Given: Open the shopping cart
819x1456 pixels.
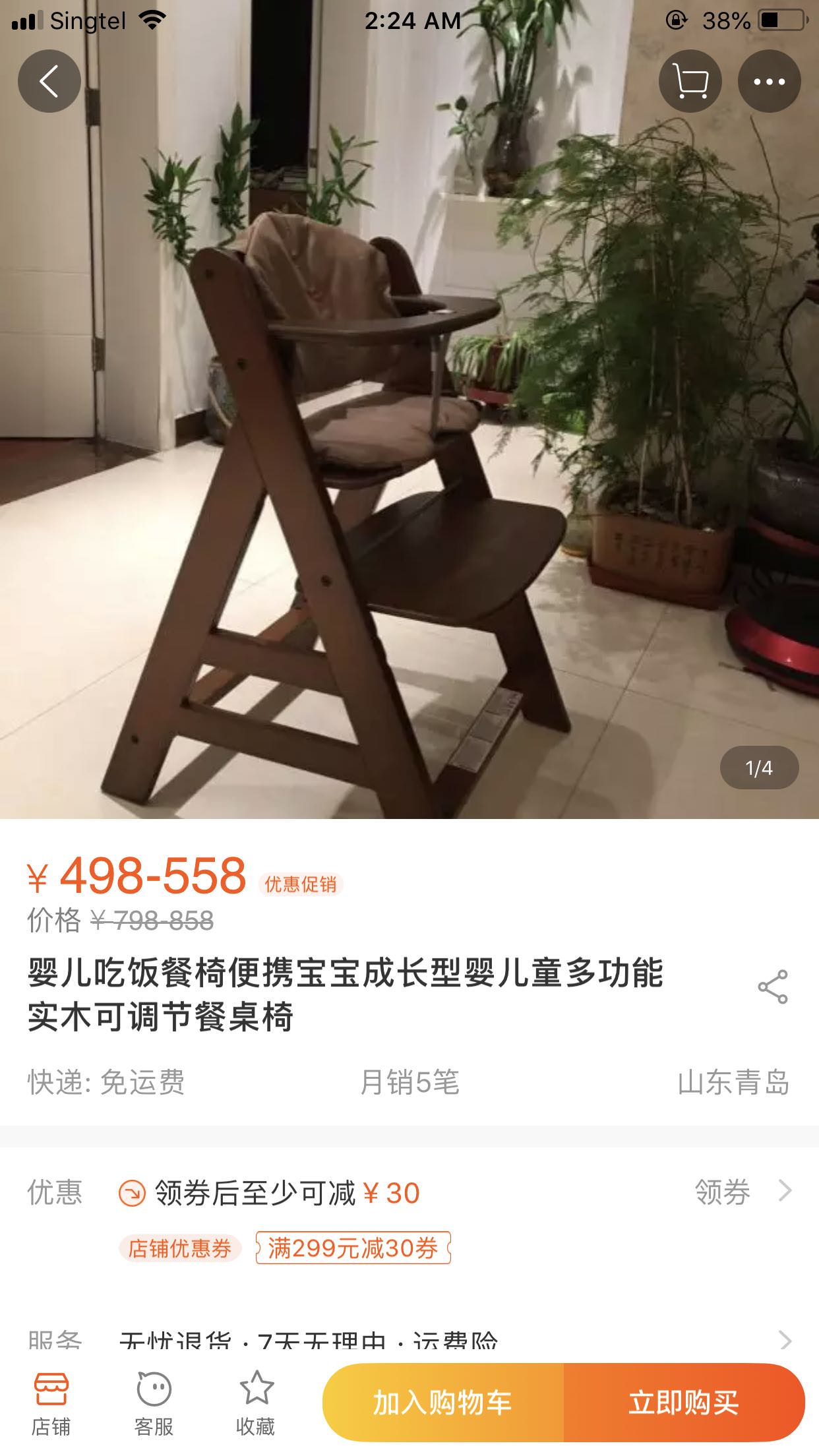Looking at the screenshot, I should point(690,82).
